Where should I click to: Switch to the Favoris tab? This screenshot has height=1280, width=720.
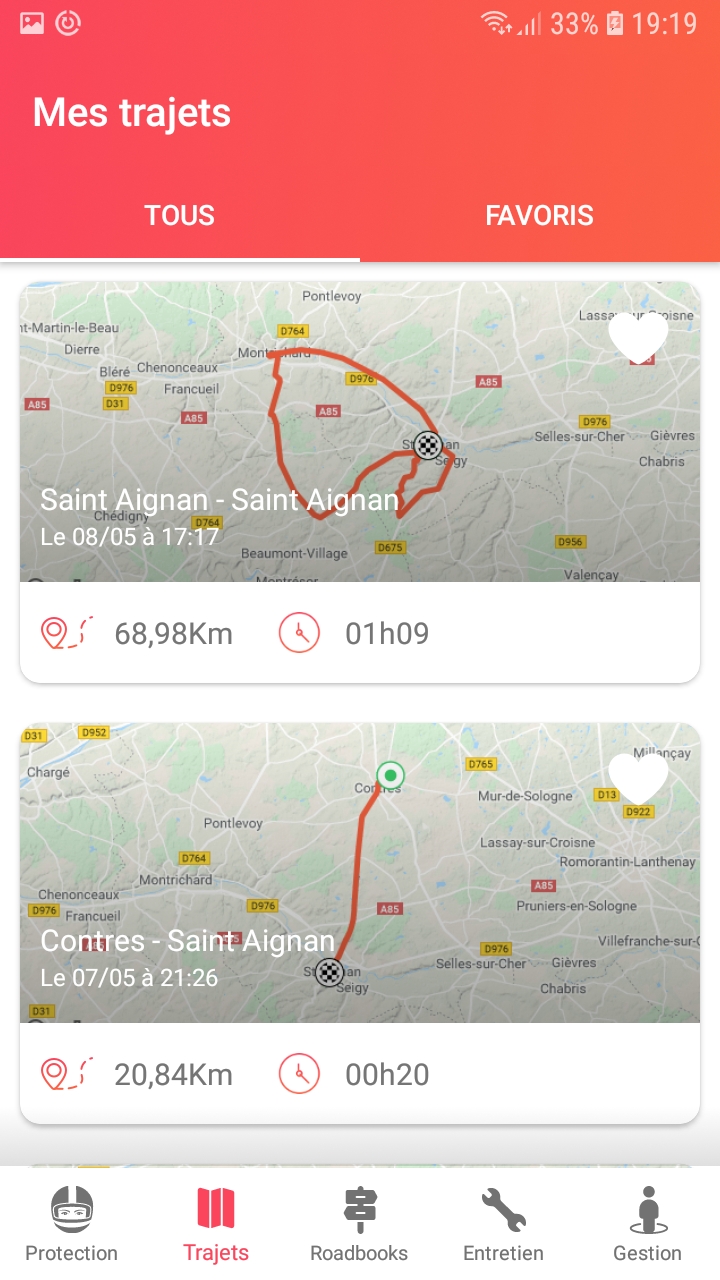539,216
